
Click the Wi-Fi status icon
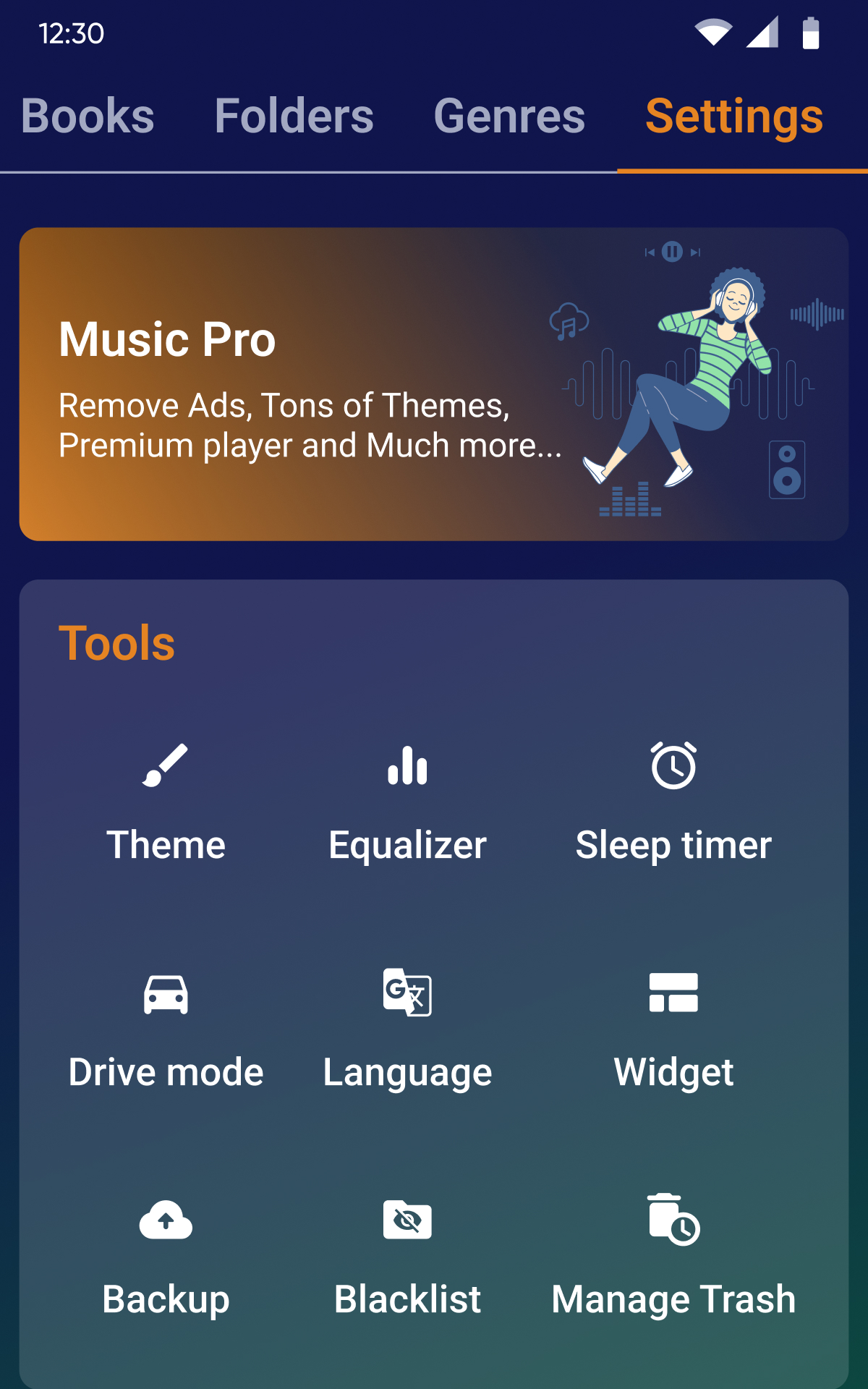[x=715, y=31]
